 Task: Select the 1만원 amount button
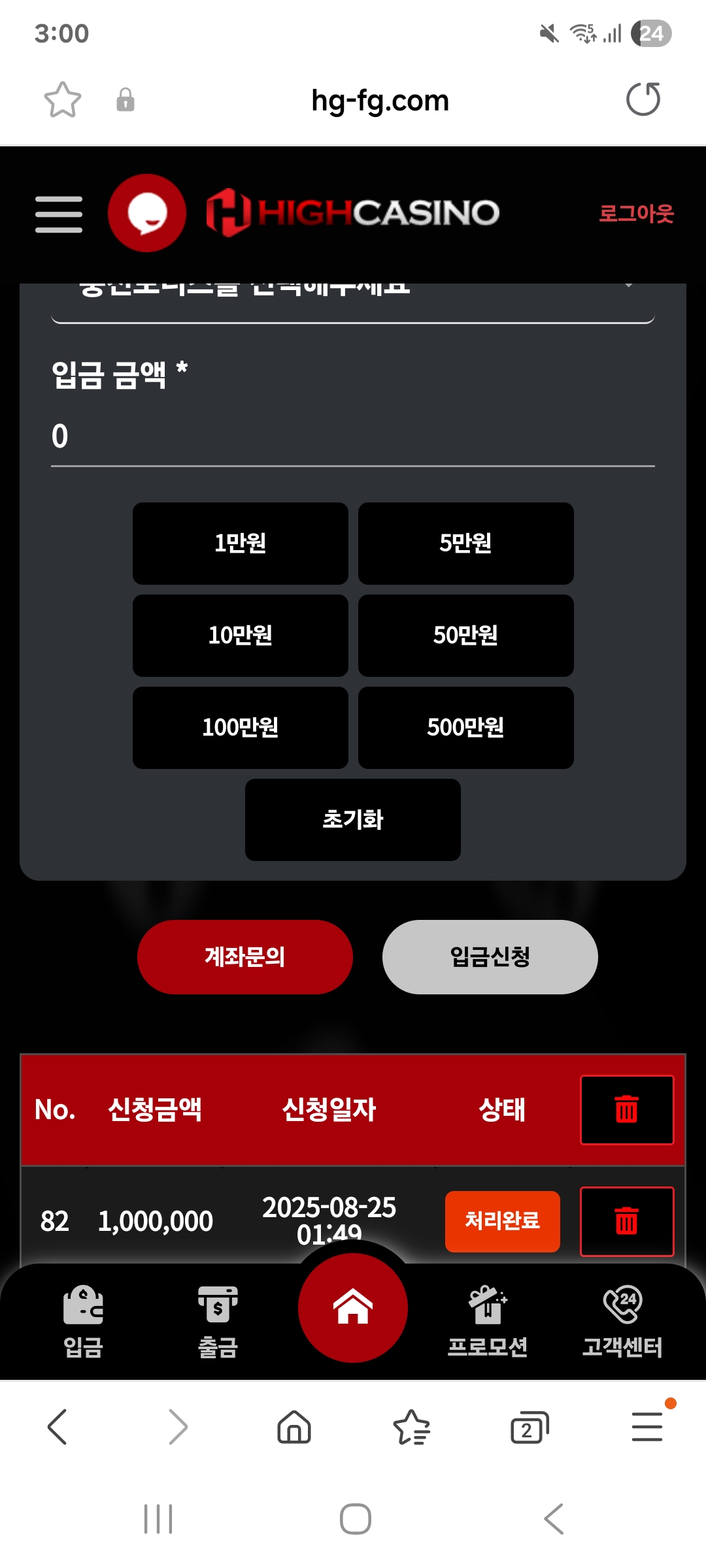click(240, 543)
